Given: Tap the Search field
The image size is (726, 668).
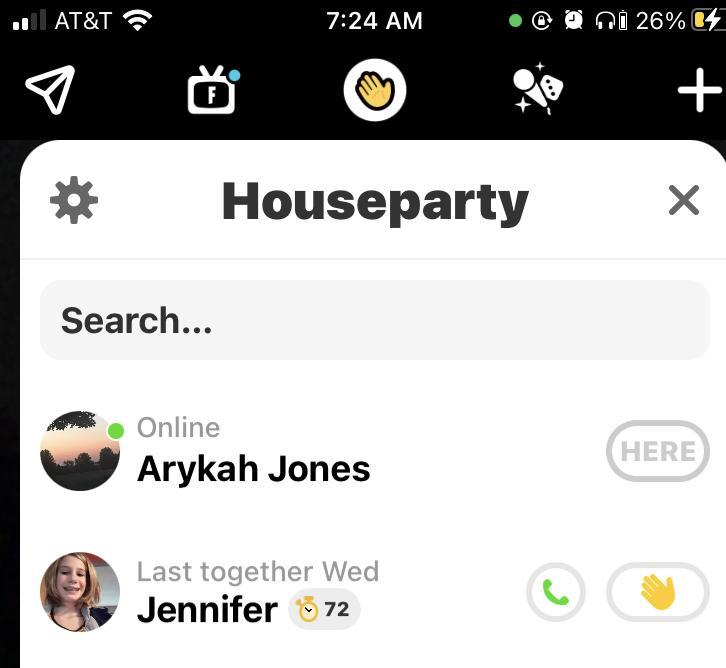Looking at the screenshot, I should 375,320.
